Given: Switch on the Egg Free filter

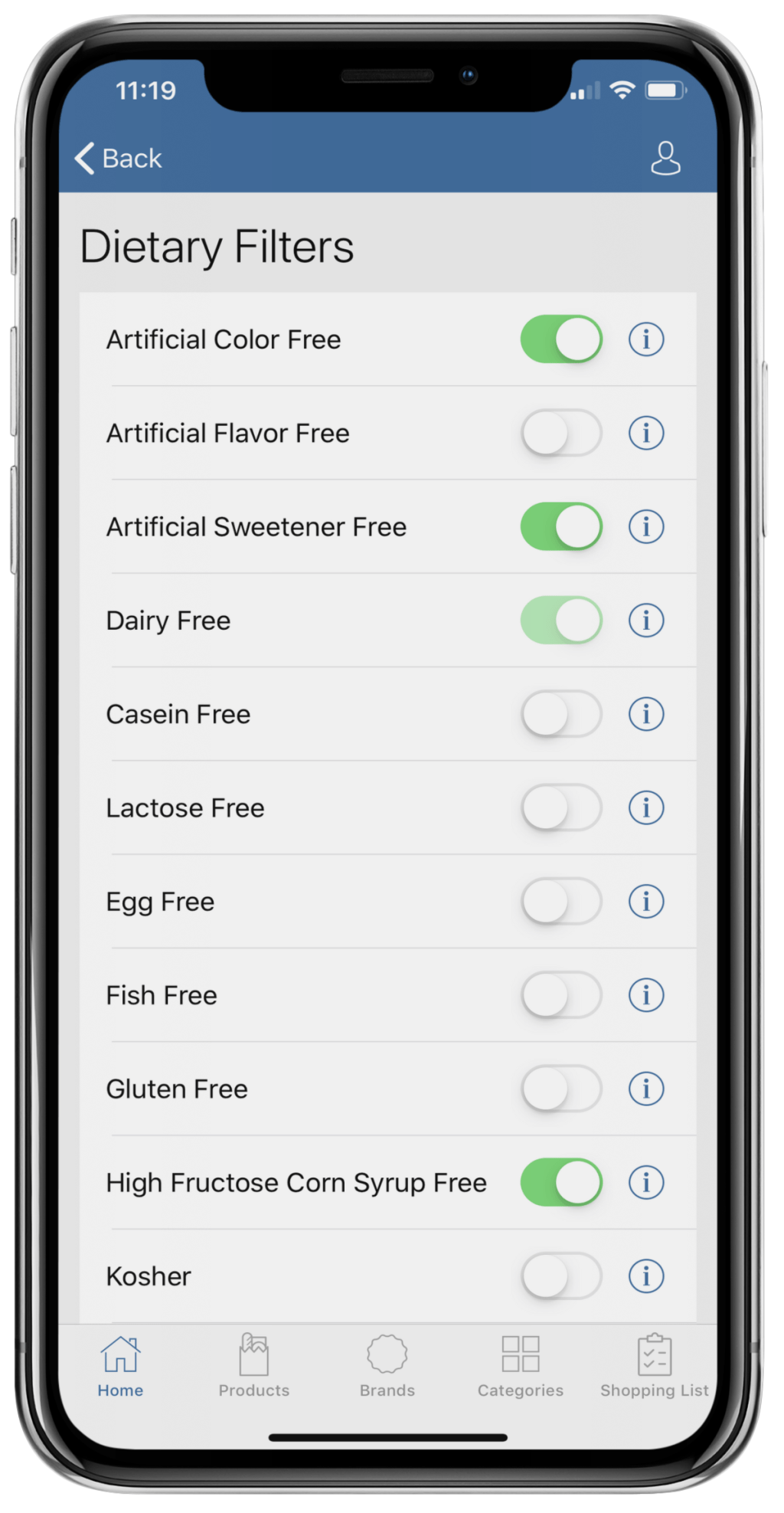Looking at the screenshot, I should 561,902.
